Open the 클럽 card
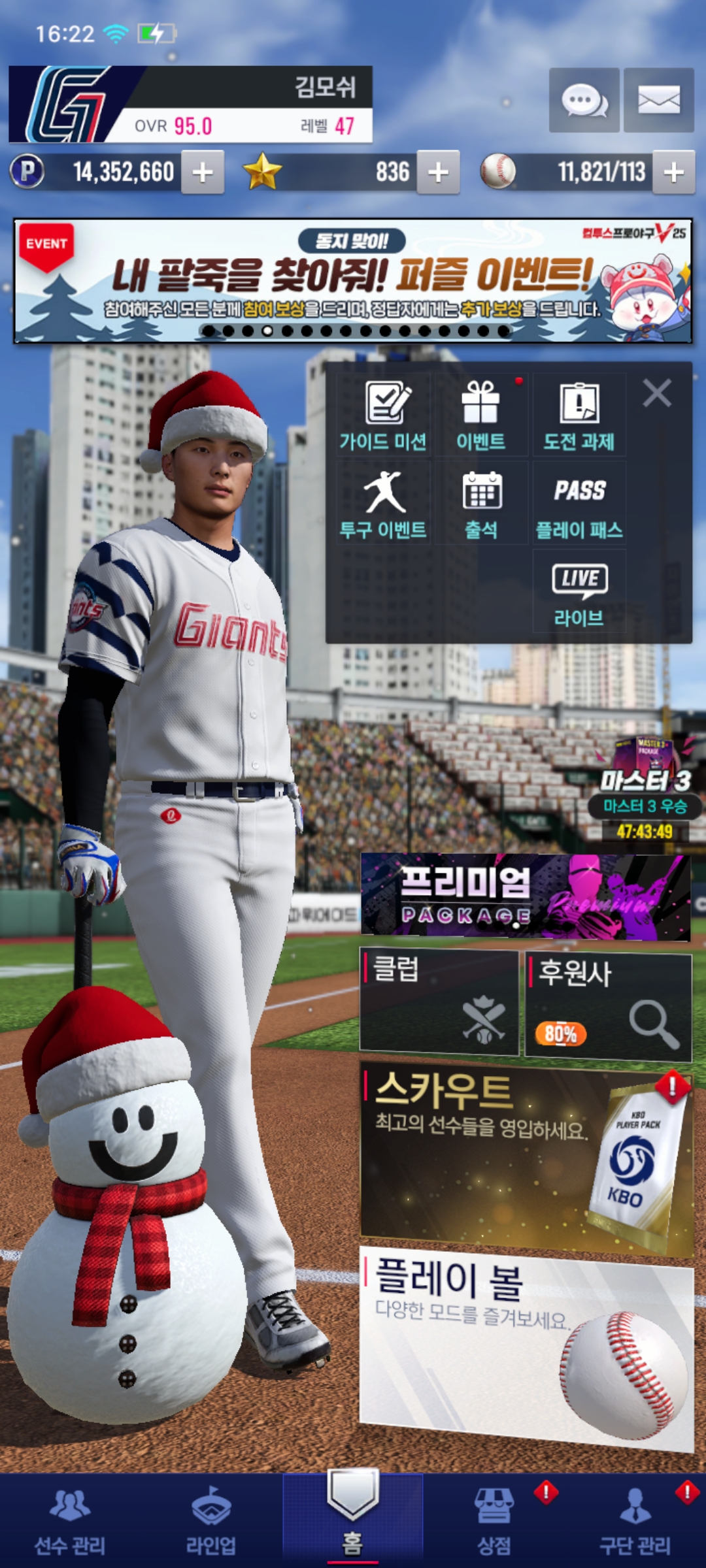The height and width of the screenshot is (1568, 706). pyautogui.click(x=439, y=1002)
